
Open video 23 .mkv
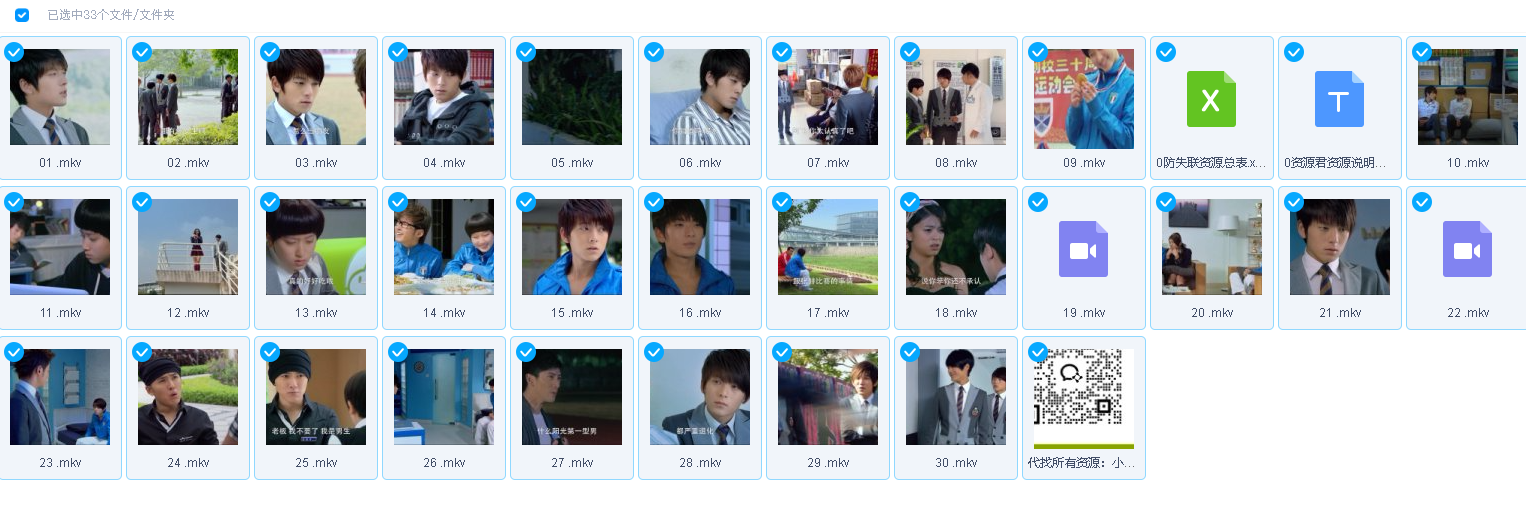[60, 397]
